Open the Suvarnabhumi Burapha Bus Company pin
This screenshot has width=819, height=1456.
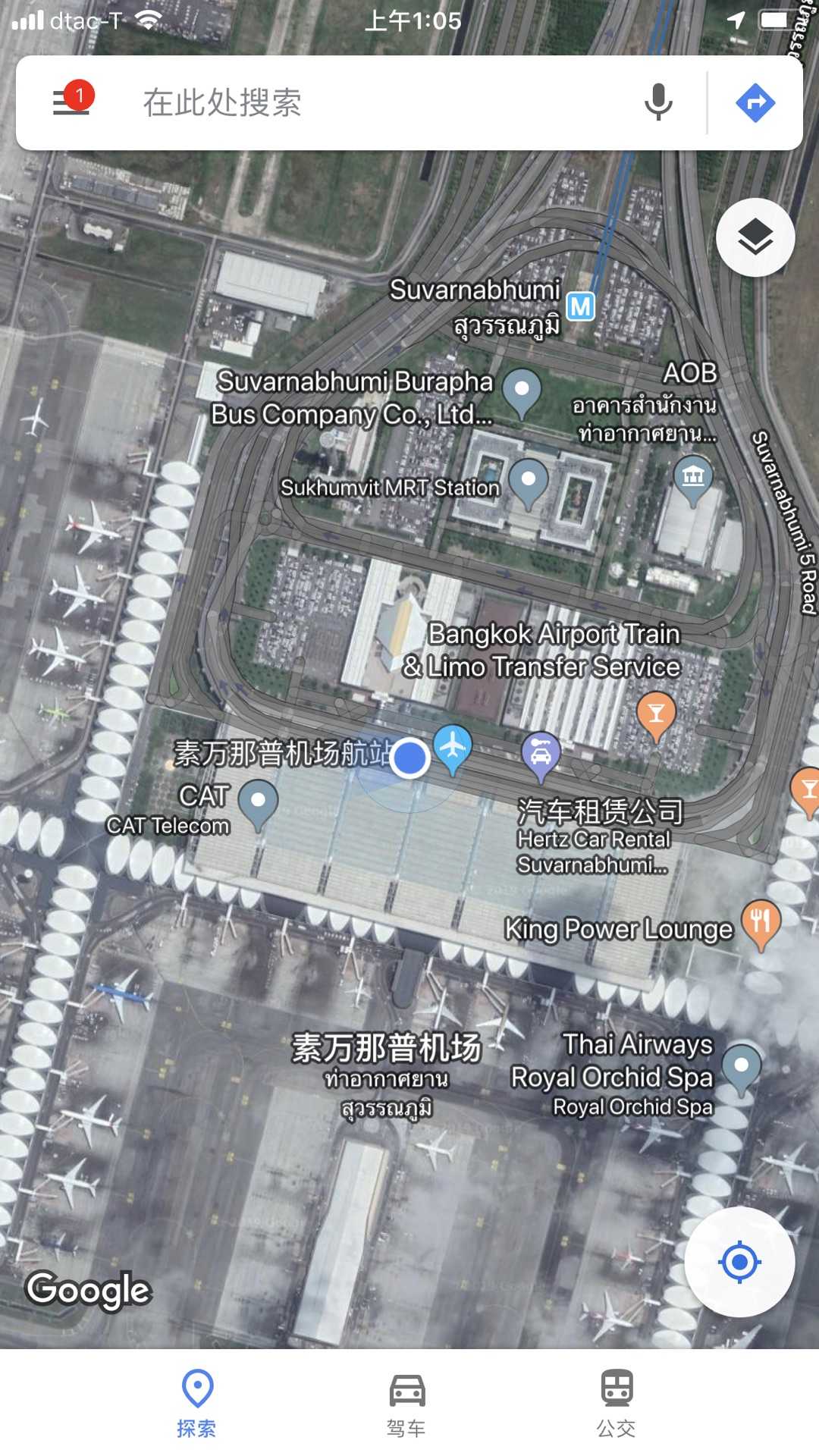click(522, 391)
